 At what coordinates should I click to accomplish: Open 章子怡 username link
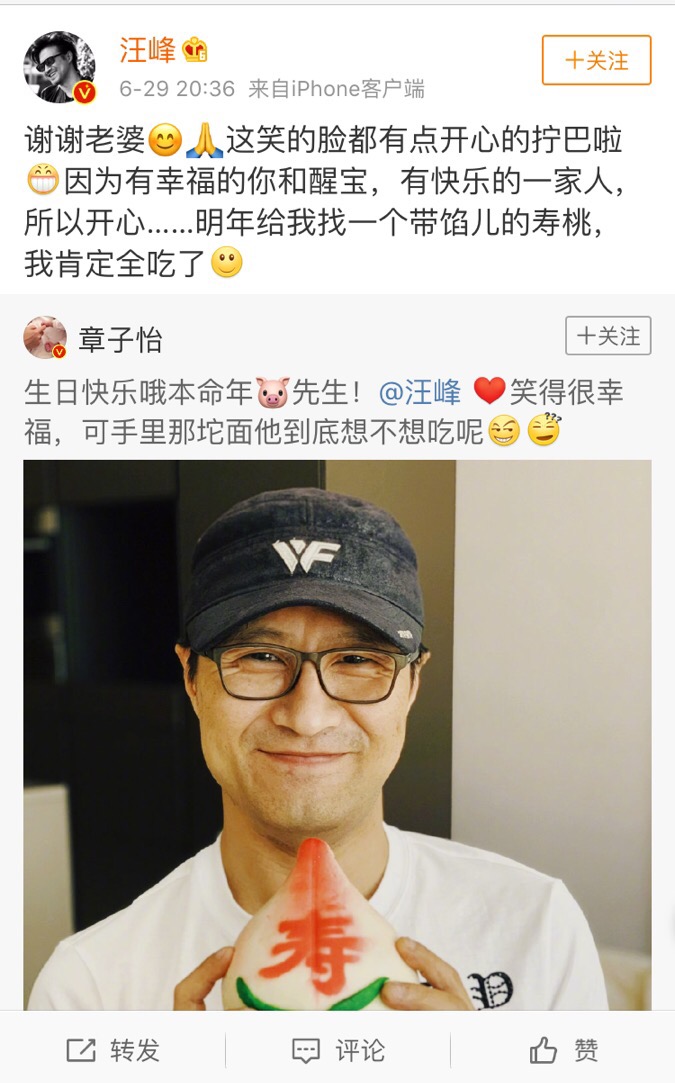point(120,339)
